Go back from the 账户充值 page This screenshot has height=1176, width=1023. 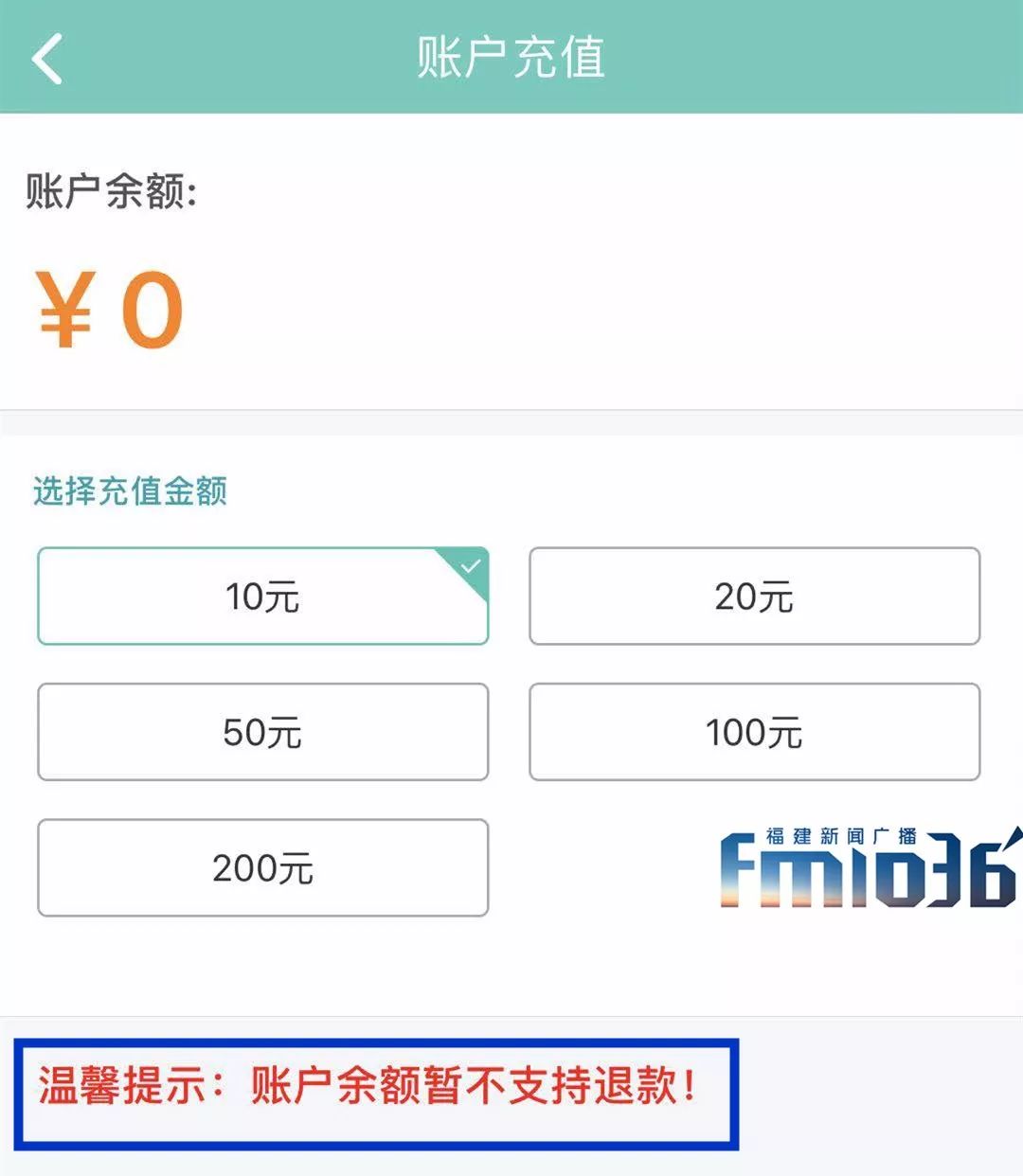click(47, 59)
